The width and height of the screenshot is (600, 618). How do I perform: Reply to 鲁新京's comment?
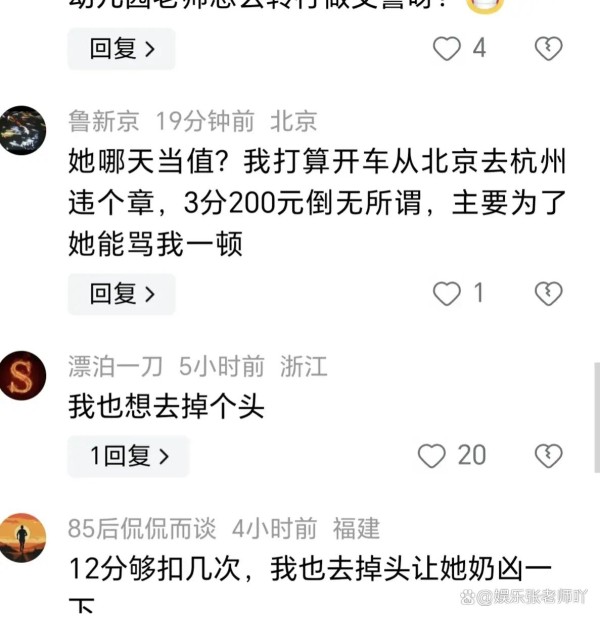click(121, 294)
